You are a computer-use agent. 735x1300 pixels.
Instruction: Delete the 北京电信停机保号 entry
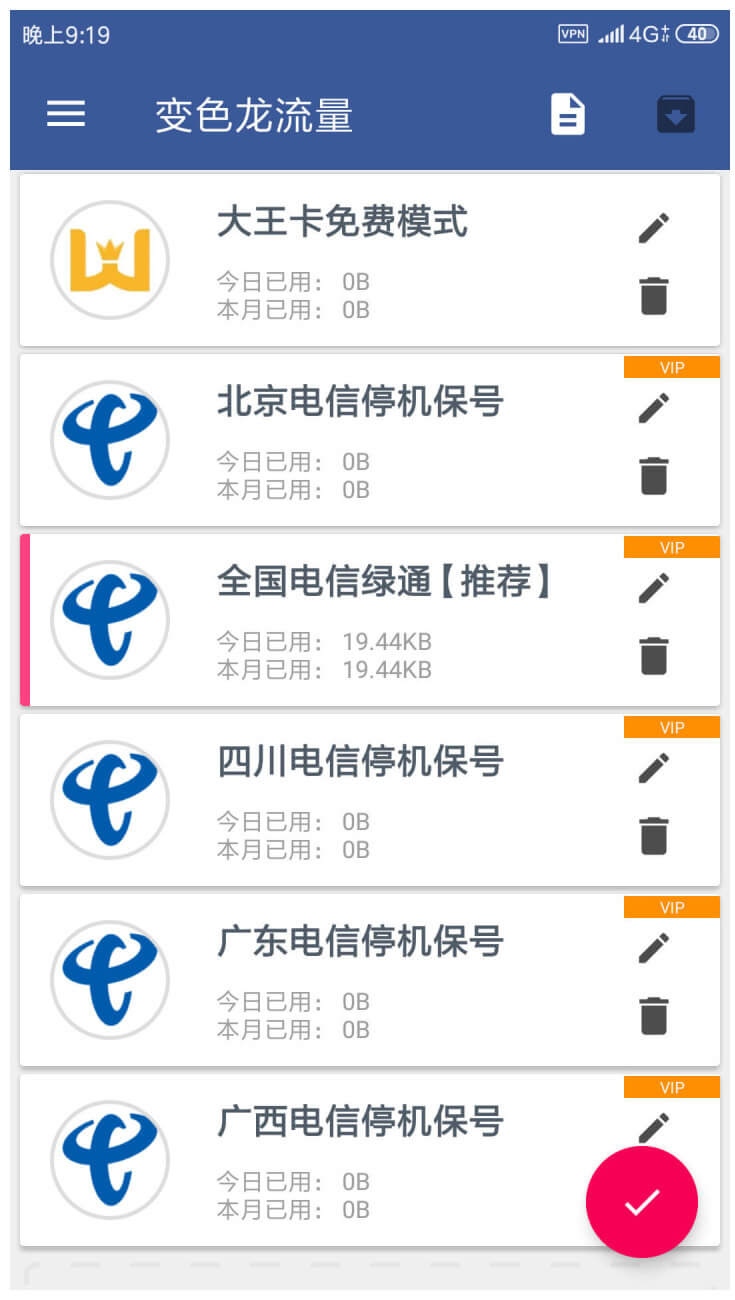[654, 476]
